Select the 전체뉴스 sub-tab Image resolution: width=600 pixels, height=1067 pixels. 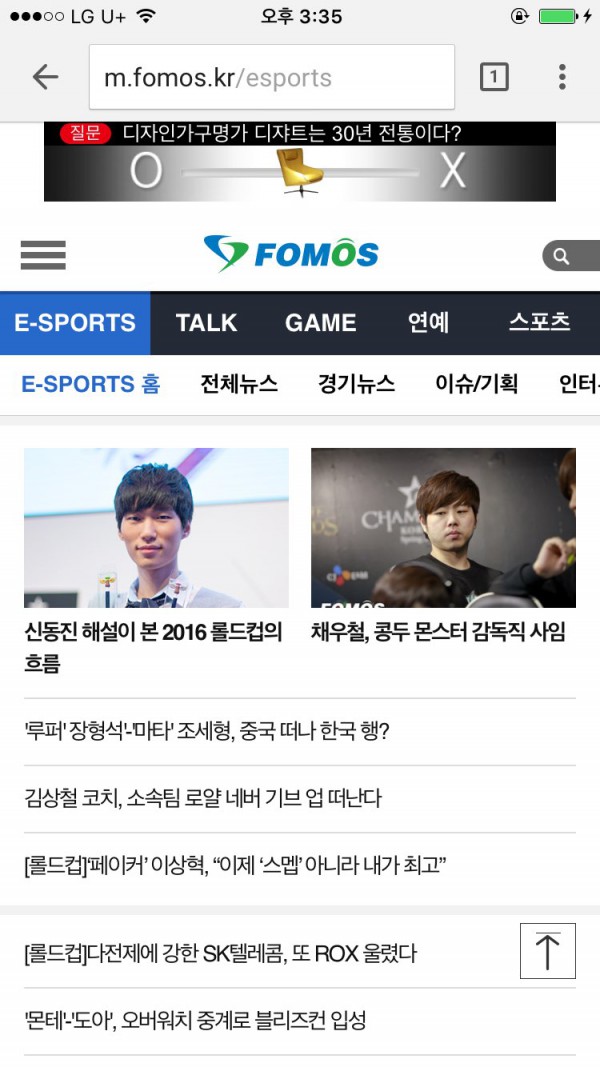click(x=239, y=384)
